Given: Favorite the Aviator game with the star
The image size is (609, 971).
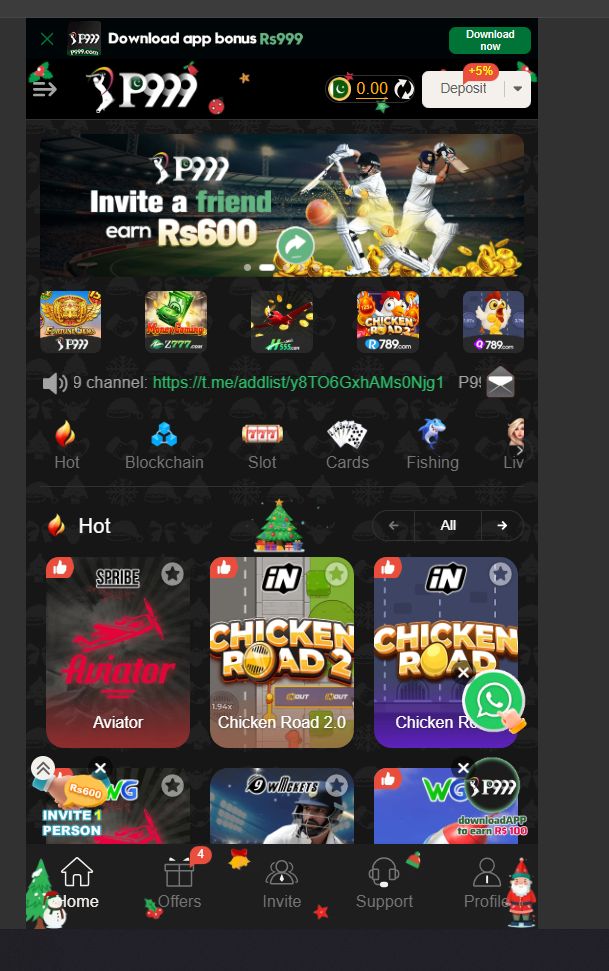Looking at the screenshot, I should (x=172, y=574).
